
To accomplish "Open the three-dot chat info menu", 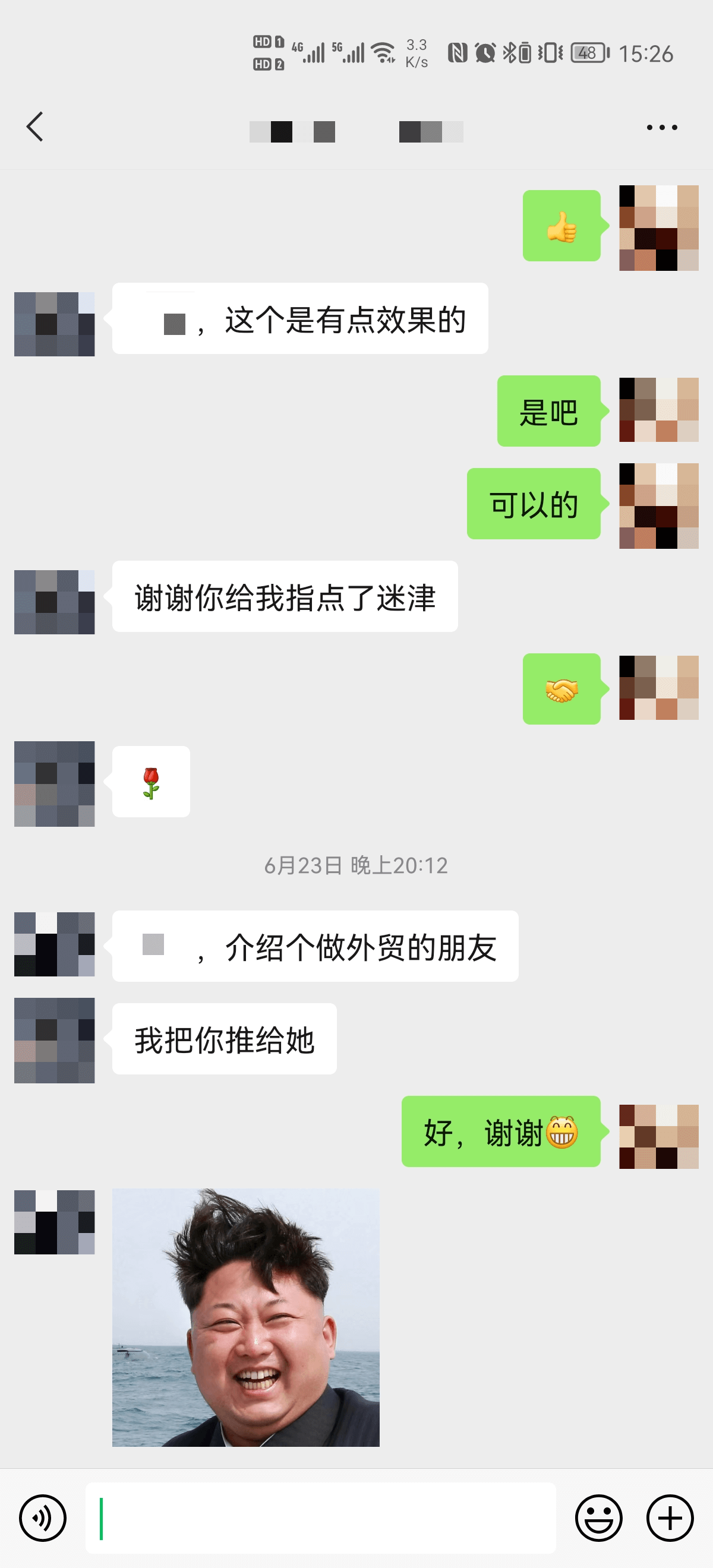I will click(661, 127).
